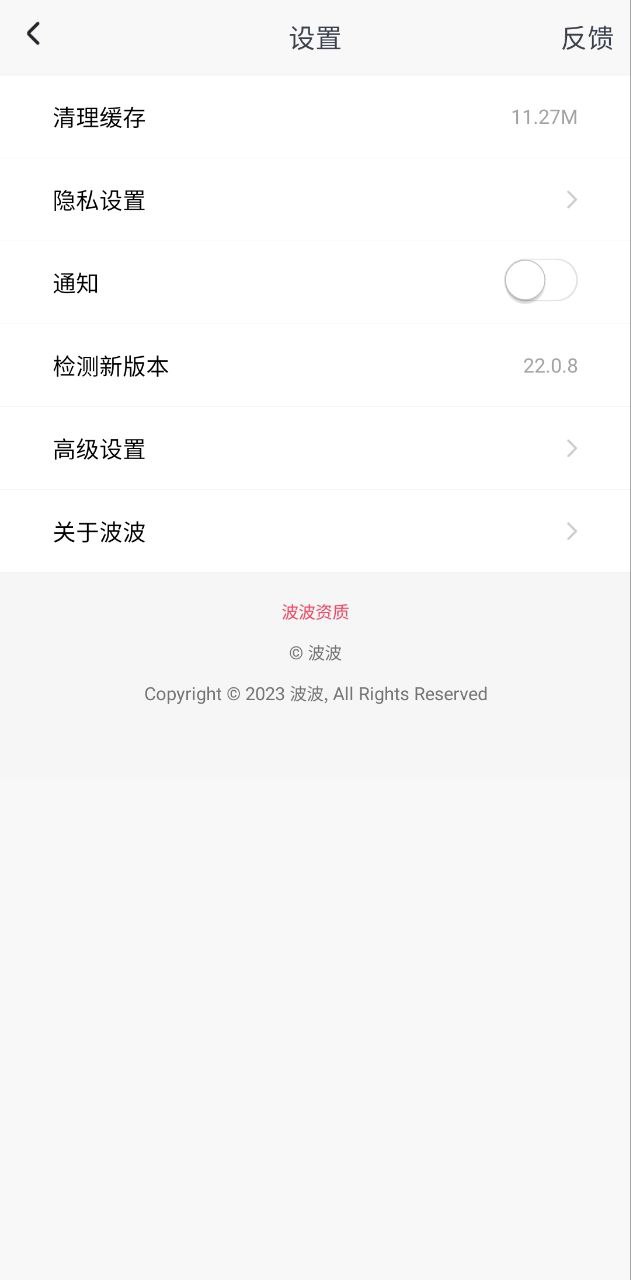The height and width of the screenshot is (1280, 631).
Task: View the 波波资质 qualifications link
Action: point(315,612)
